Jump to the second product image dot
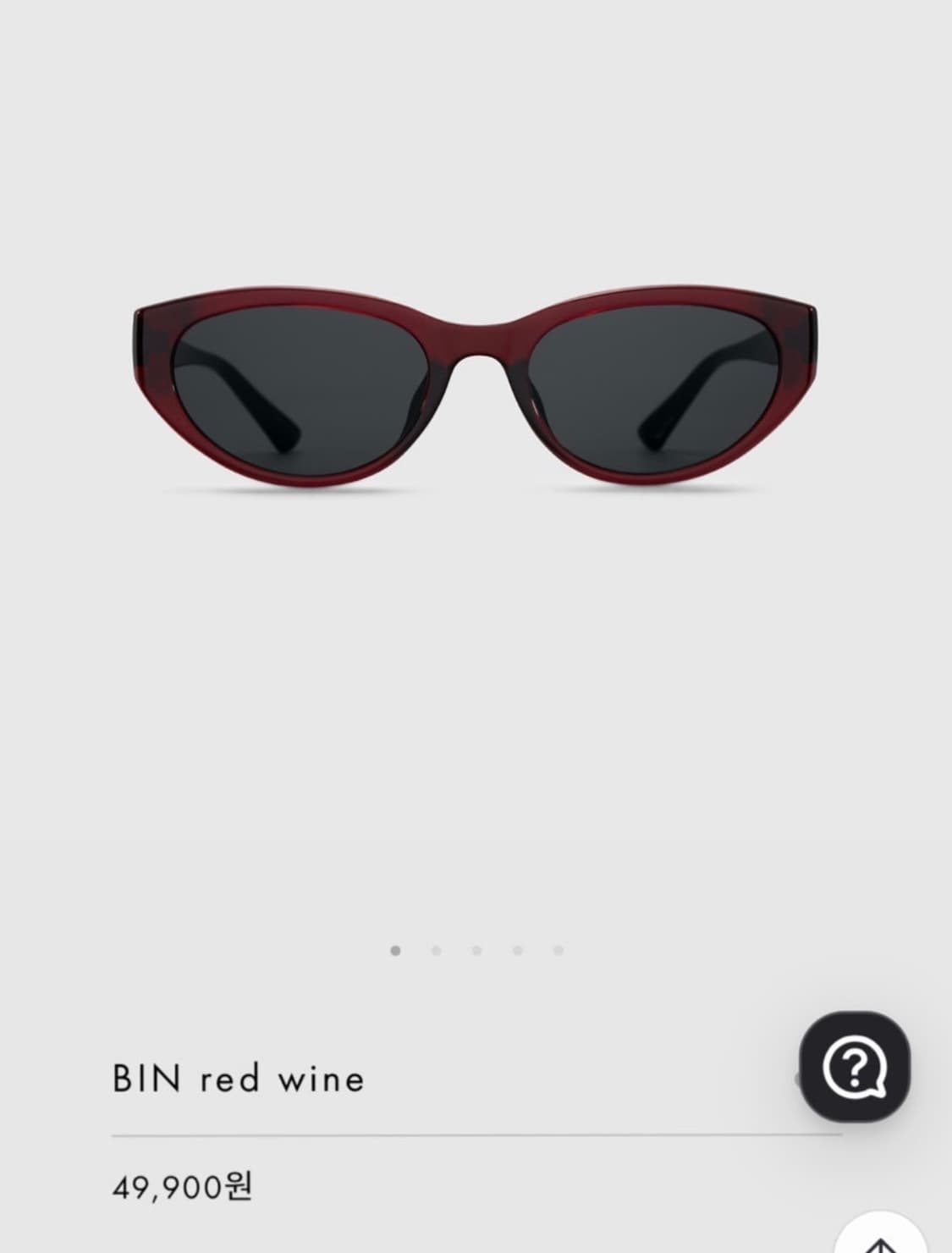This screenshot has width=952, height=1253. (435, 952)
